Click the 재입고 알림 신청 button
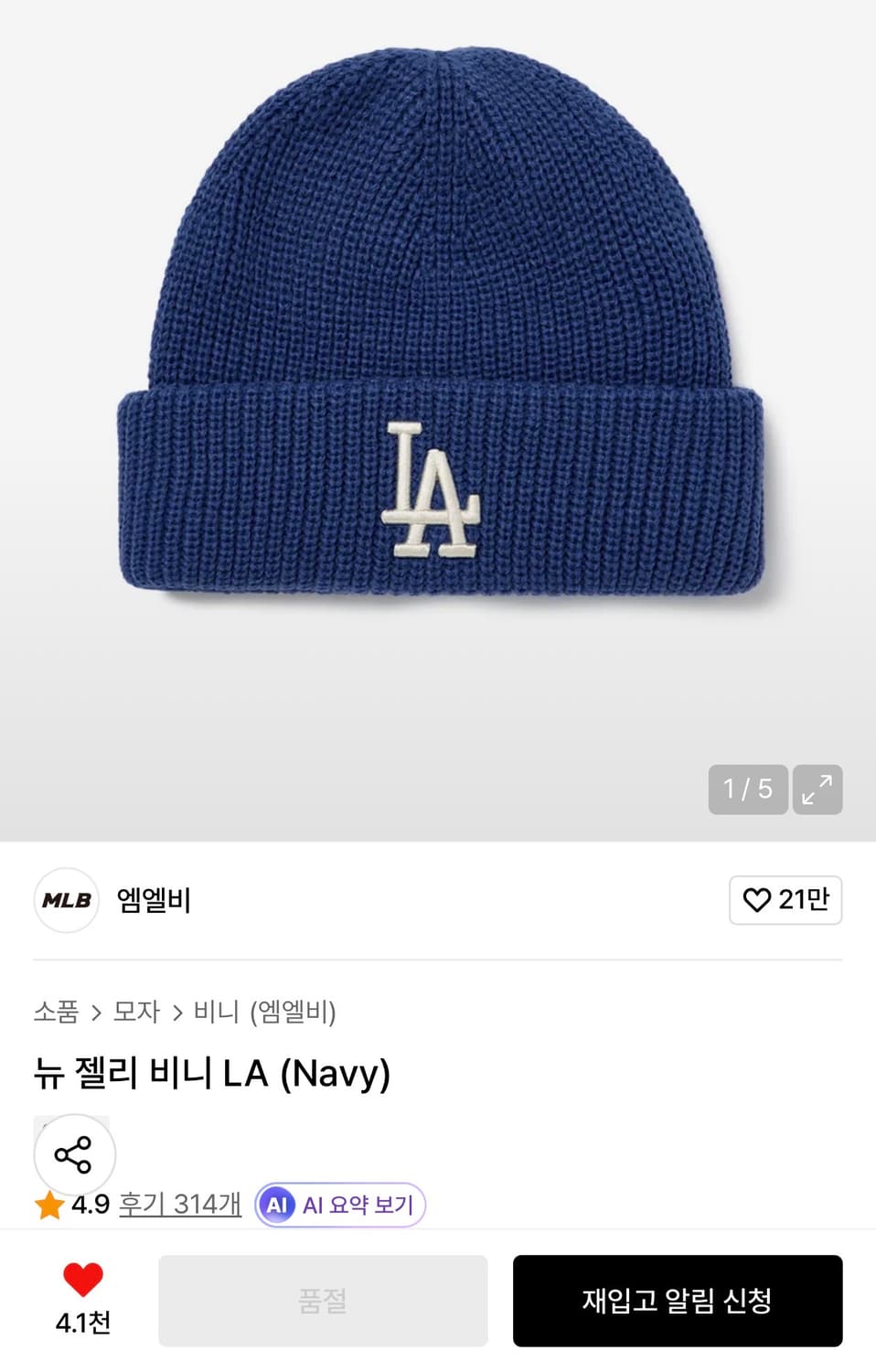Viewport: 876px width, 1372px height. 678,1301
